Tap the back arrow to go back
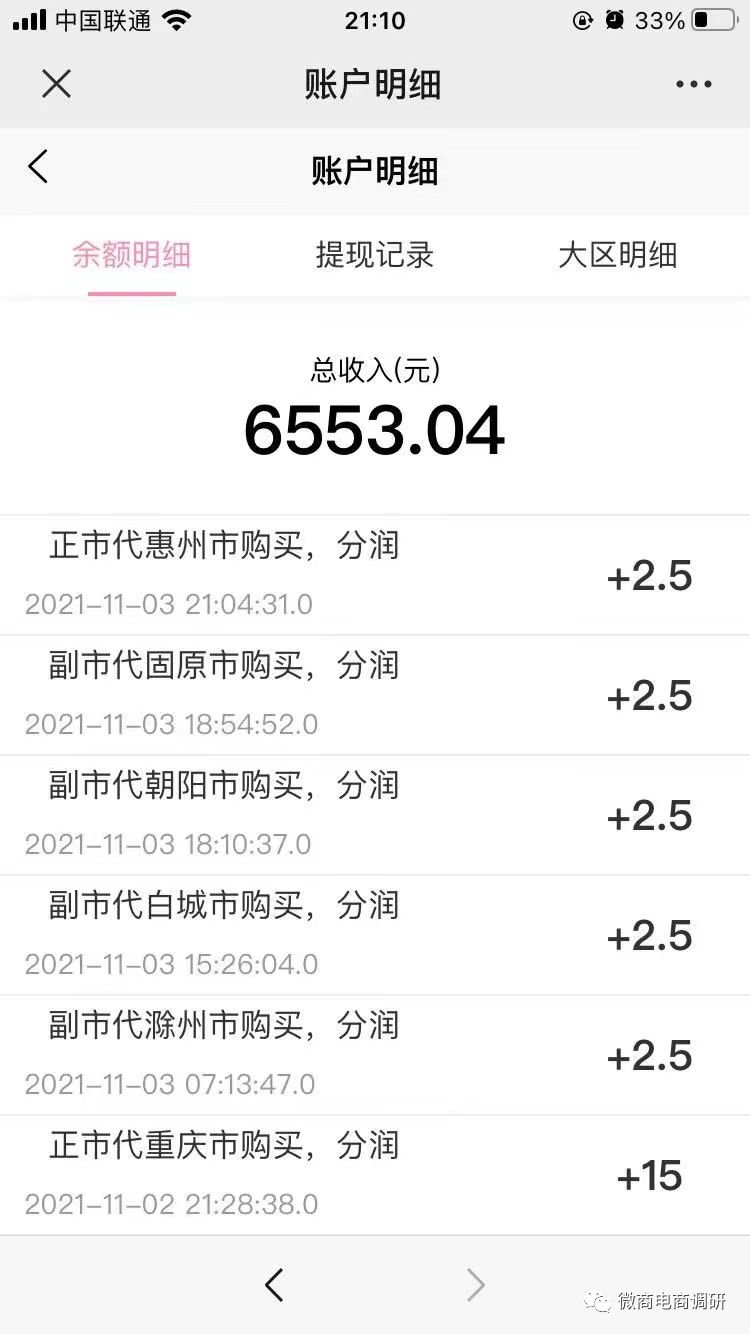The image size is (750, 1334). click(x=38, y=168)
